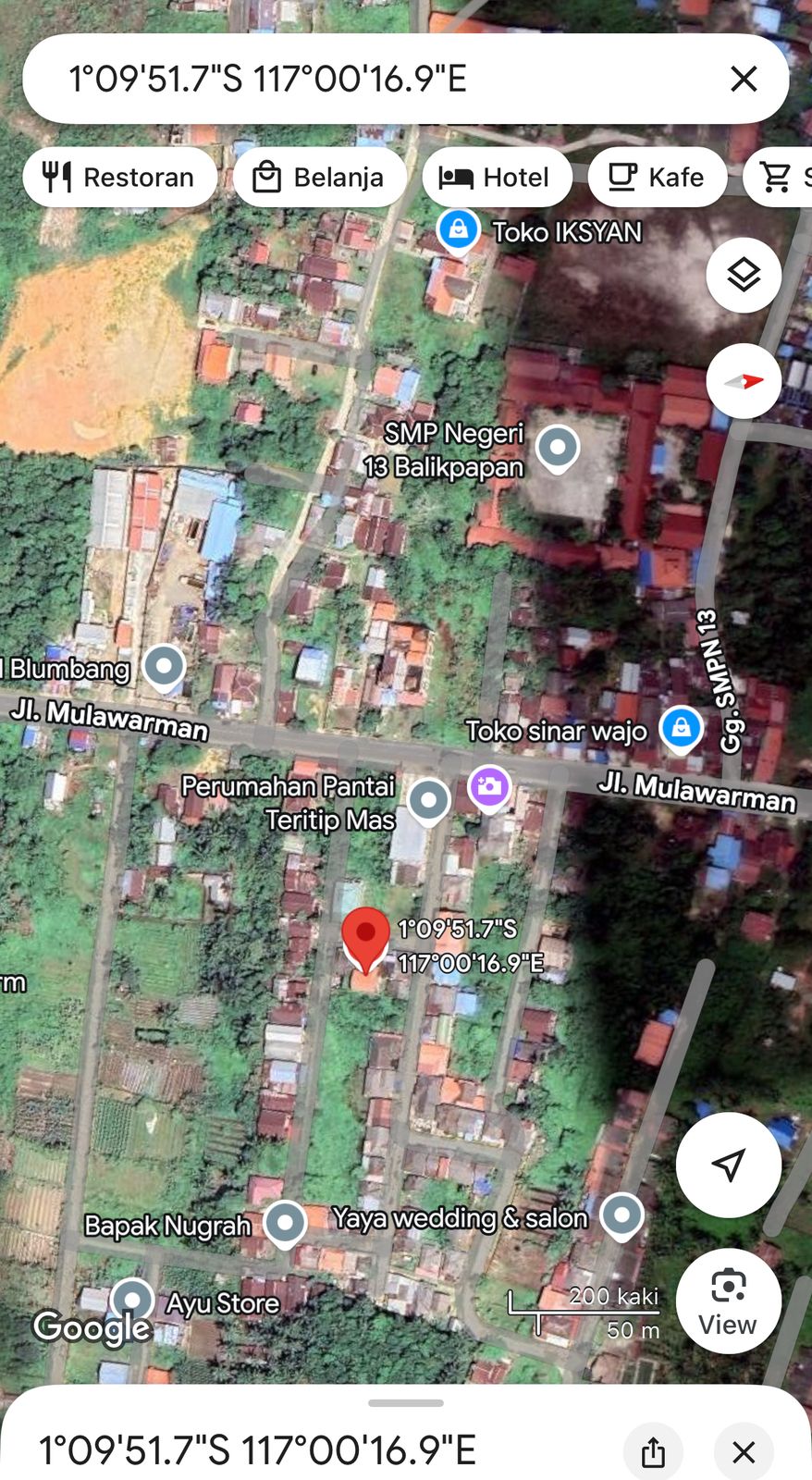812x1480 pixels.
Task: Open the Toko sinar wajo place pin
Action: click(682, 729)
